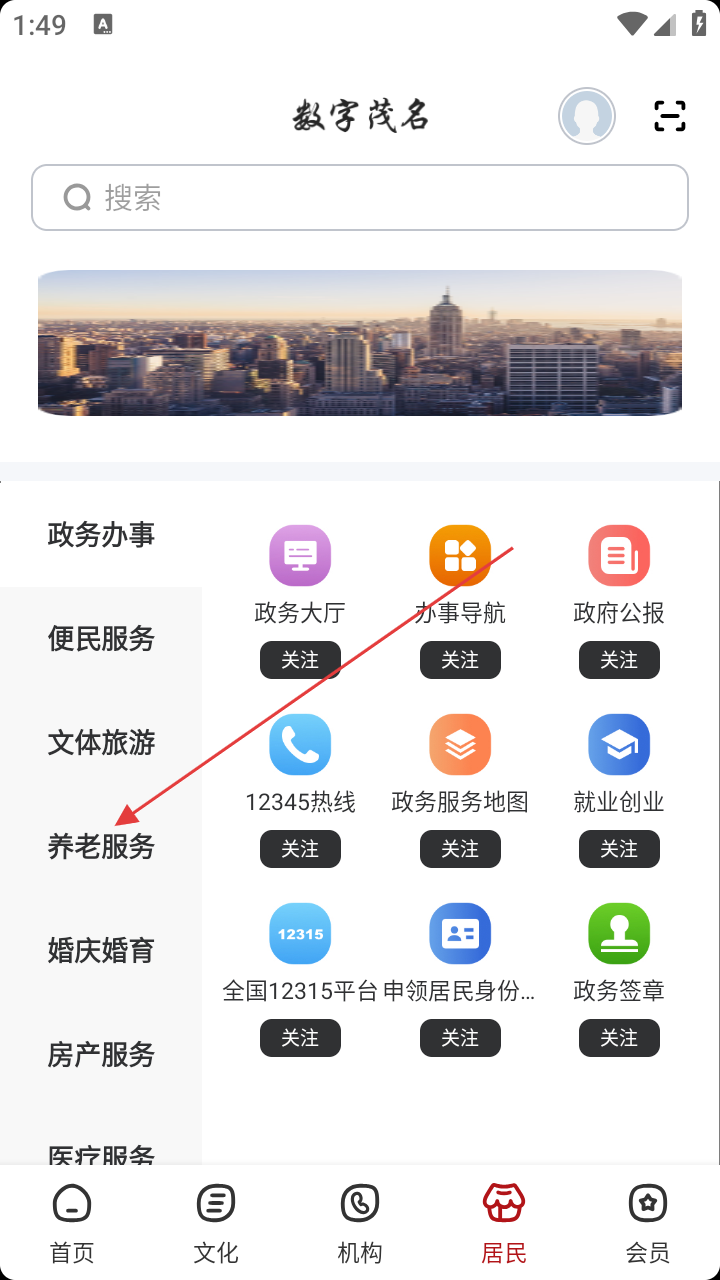Select the 便民服务 category
This screenshot has height=1280, width=720.
pyautogui.click(x=101, y=638)
